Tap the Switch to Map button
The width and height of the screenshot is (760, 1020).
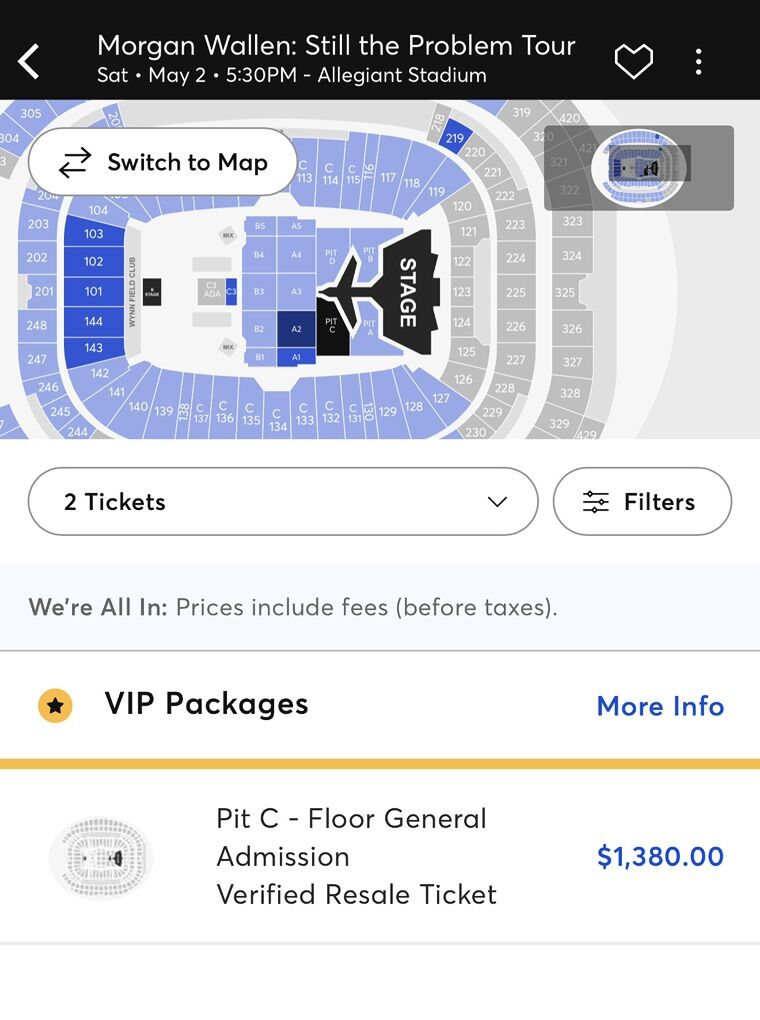click(163, 162)
